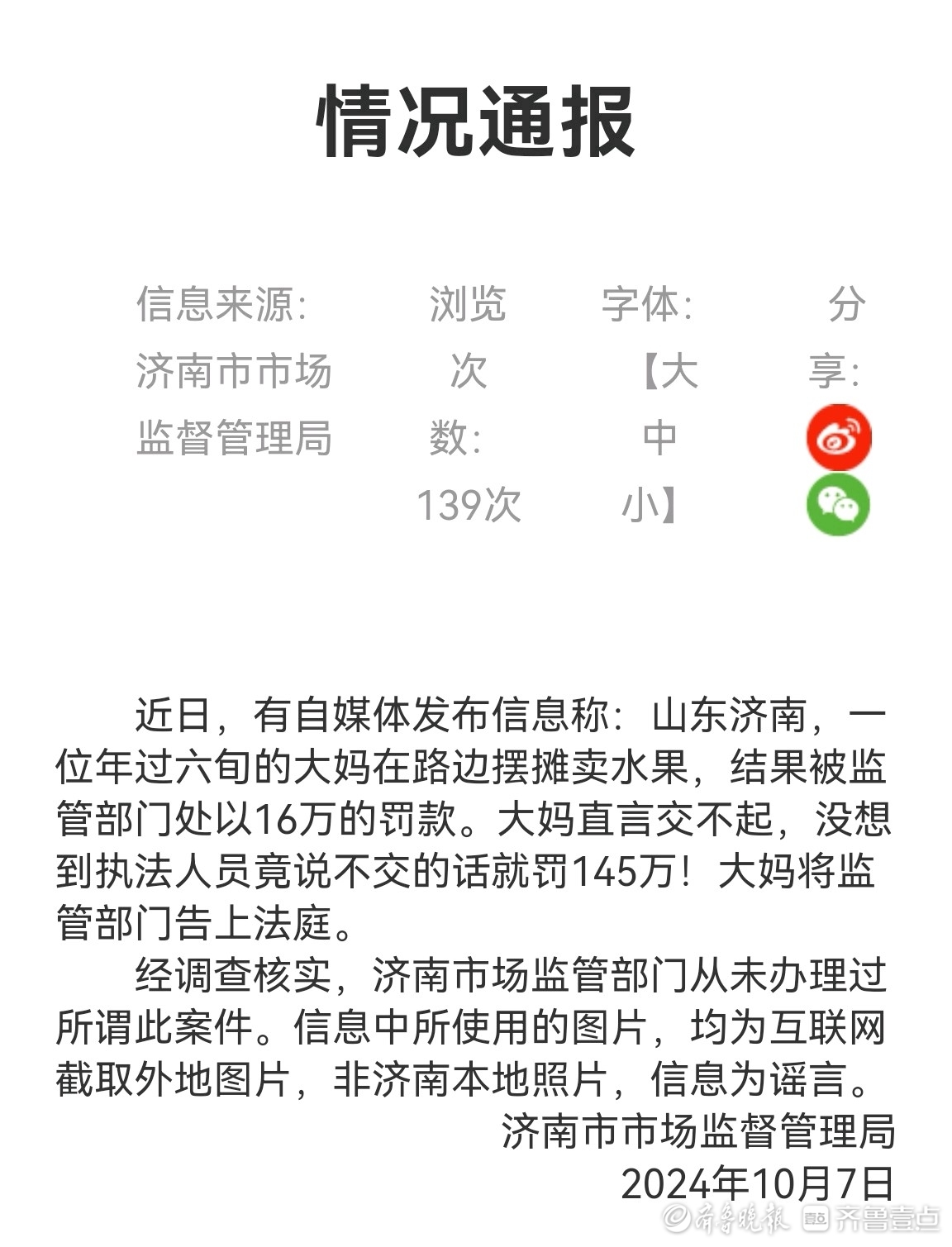Screen dimensions: 952x1247
Task: Set font size to 中
Action: [659, 437]
